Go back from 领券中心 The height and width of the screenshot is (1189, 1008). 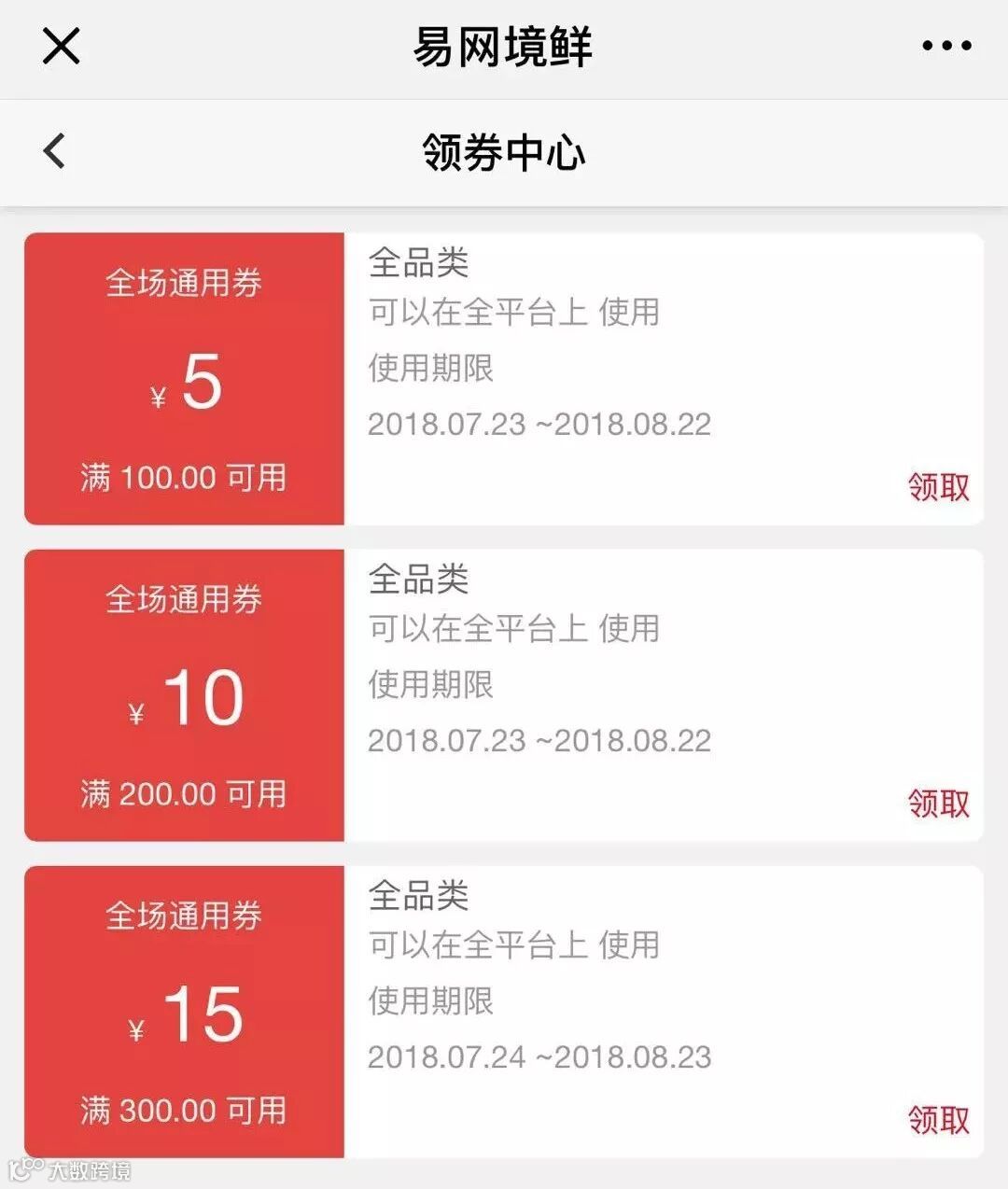click(55, 151)
